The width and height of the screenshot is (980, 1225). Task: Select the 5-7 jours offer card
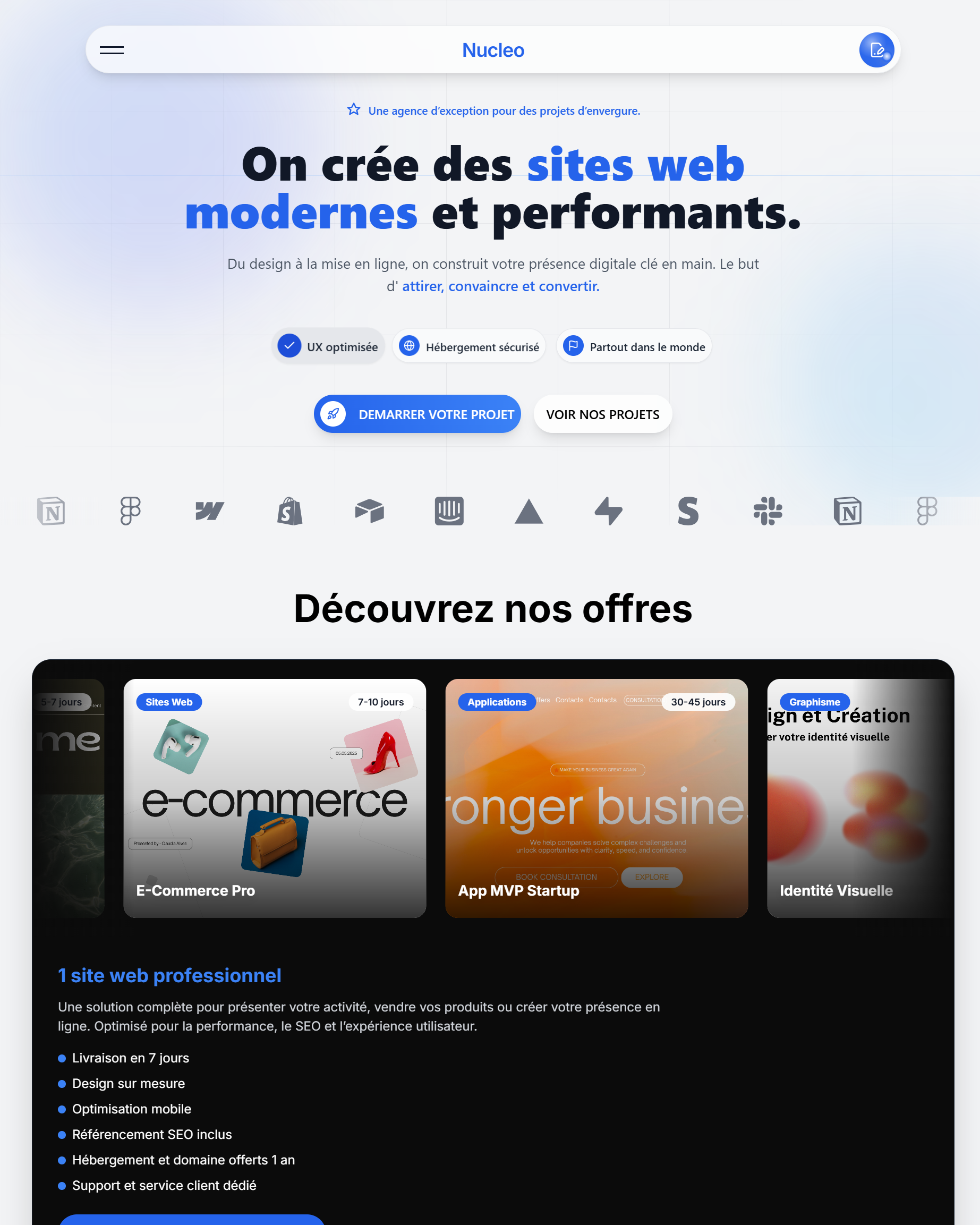69,798
